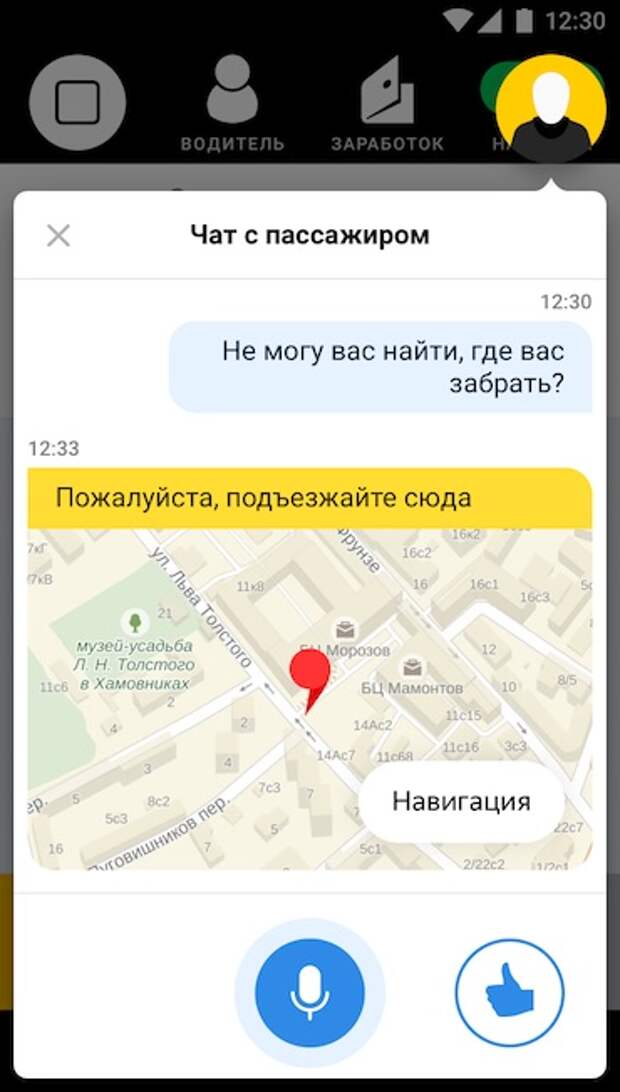Image resolution: width=620 pixels, height=1092 pixels.
Task: Tap the passenger avatar in the yellow circle
Action: click(551, 108)
